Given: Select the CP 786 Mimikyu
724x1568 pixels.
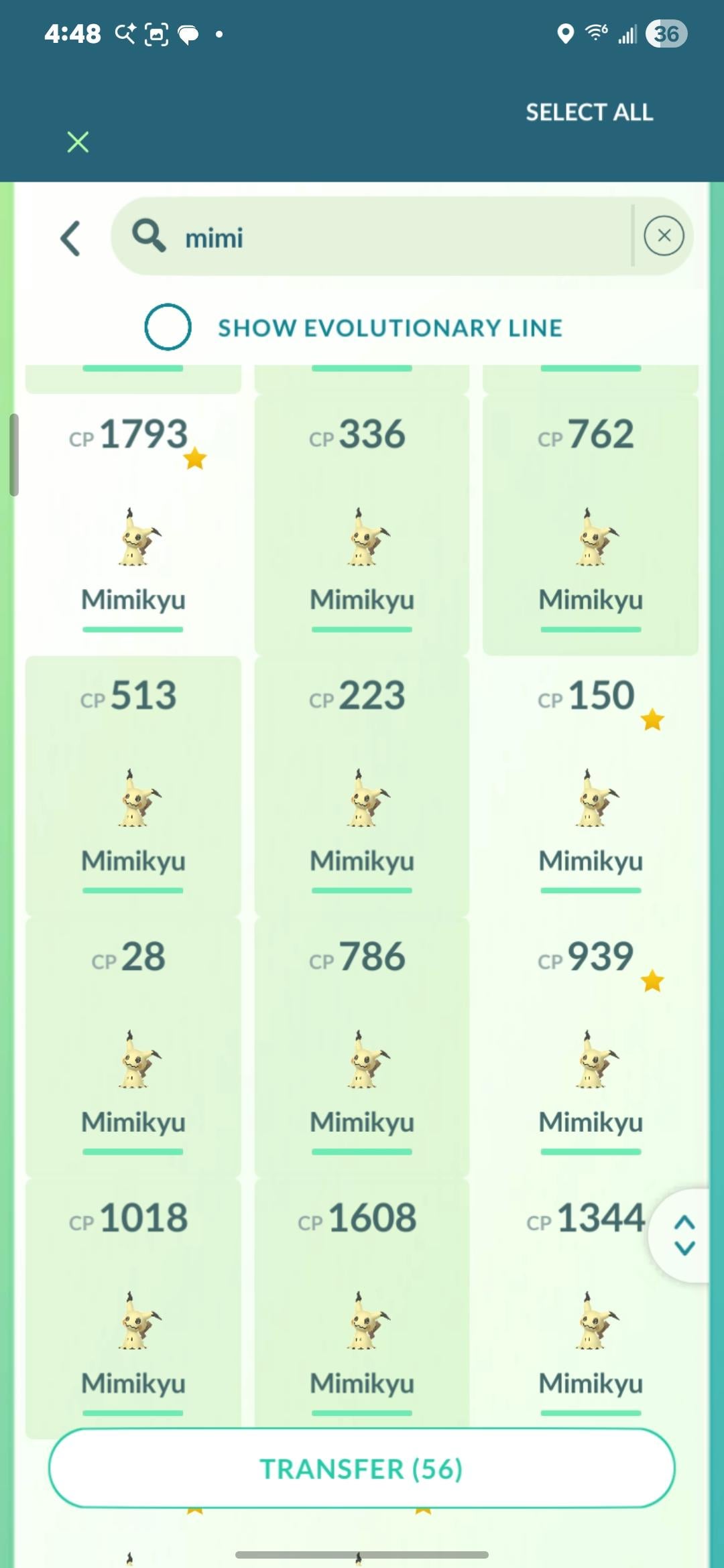Looking at the screenshot, I should tap(361, 1052).
